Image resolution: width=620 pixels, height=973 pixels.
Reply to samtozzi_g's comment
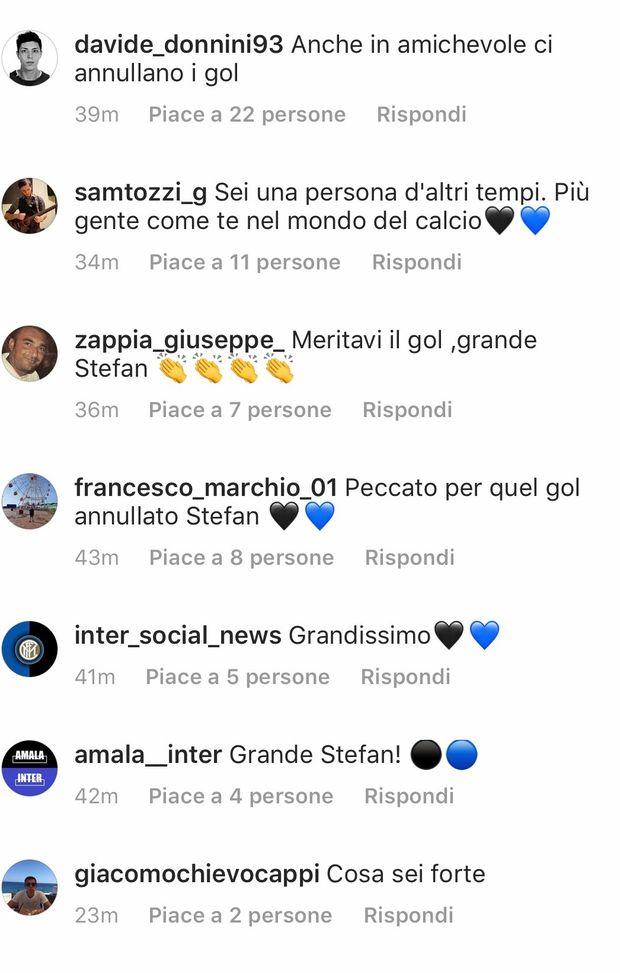417,263
